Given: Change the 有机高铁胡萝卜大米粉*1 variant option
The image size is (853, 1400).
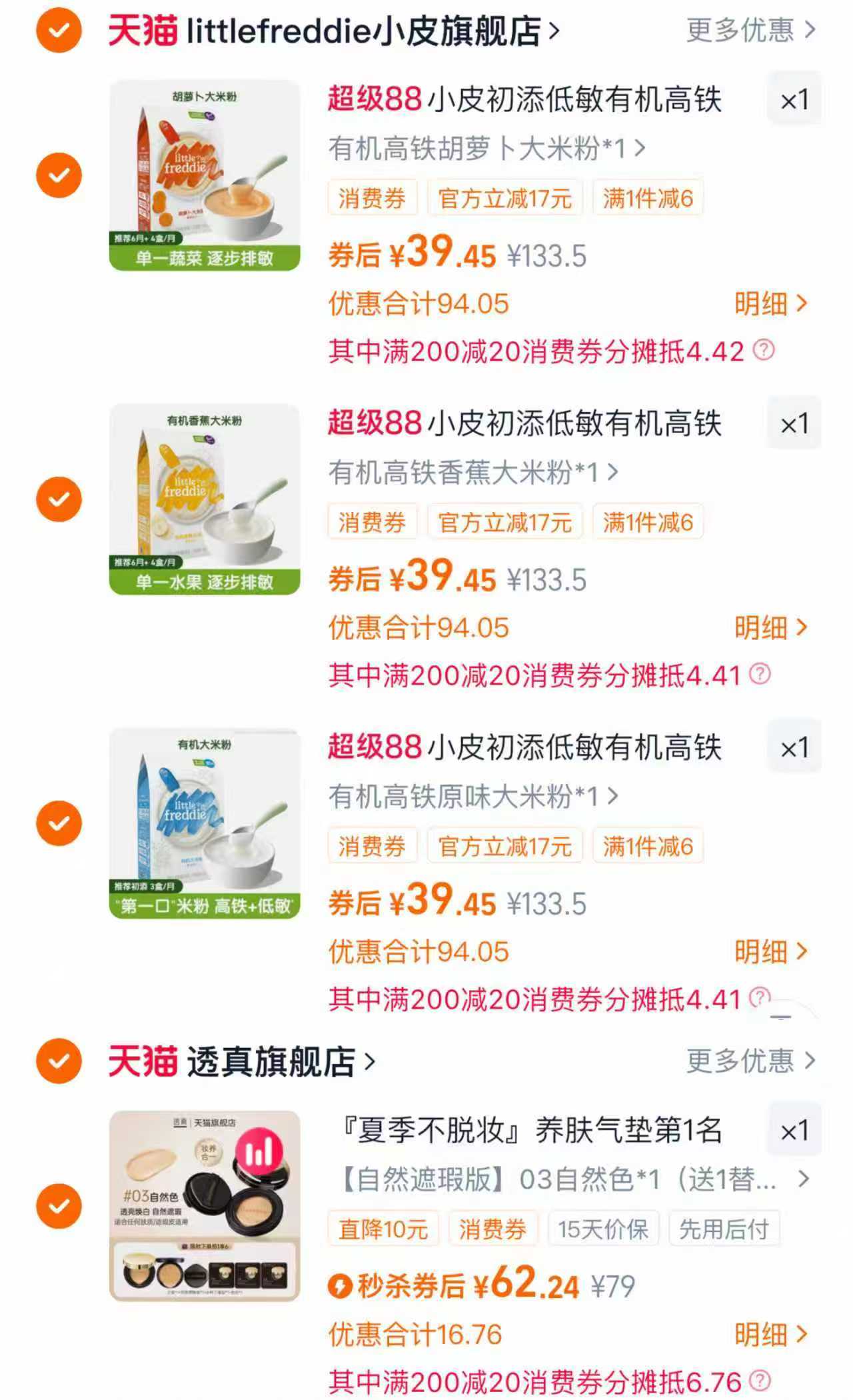Looking at the screenshot, I should coord(486,148).
